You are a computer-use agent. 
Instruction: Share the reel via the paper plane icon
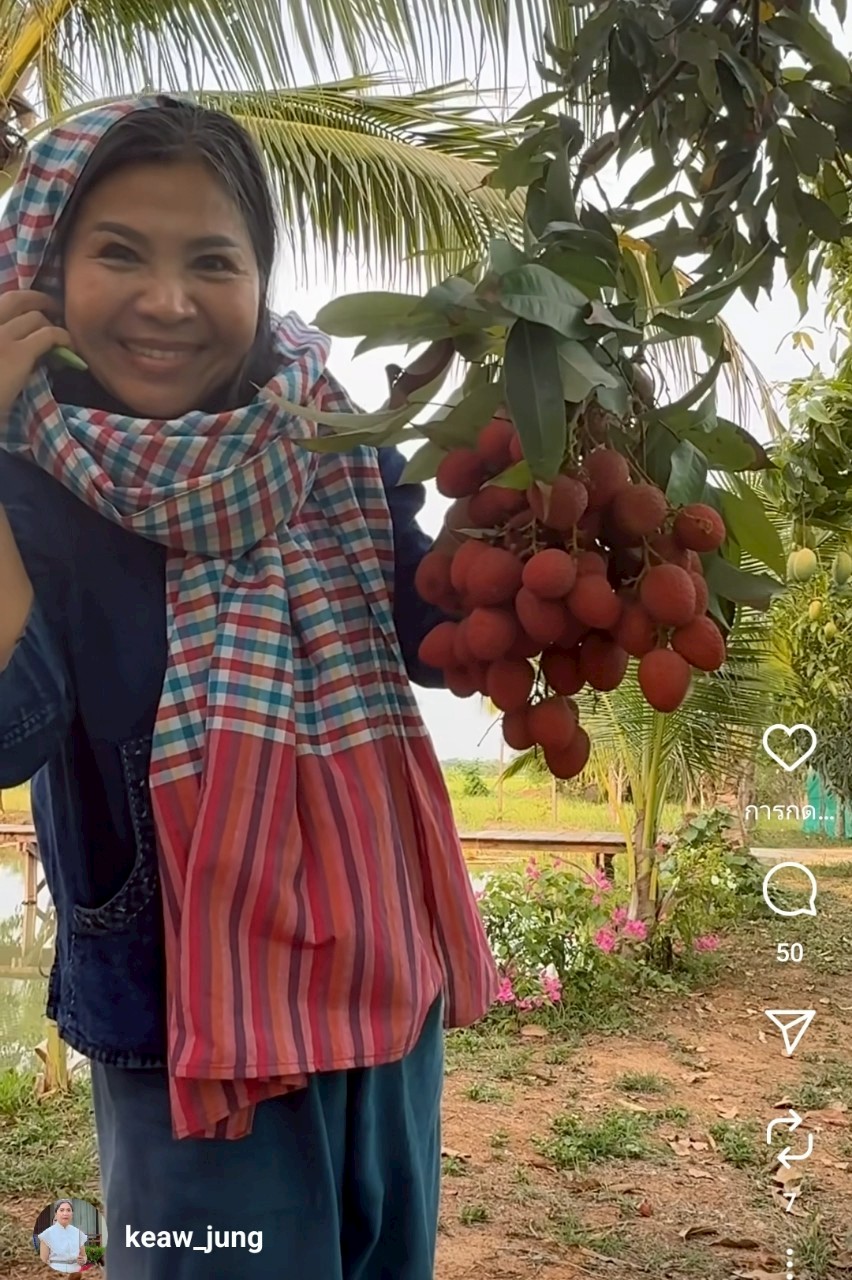789,1030
